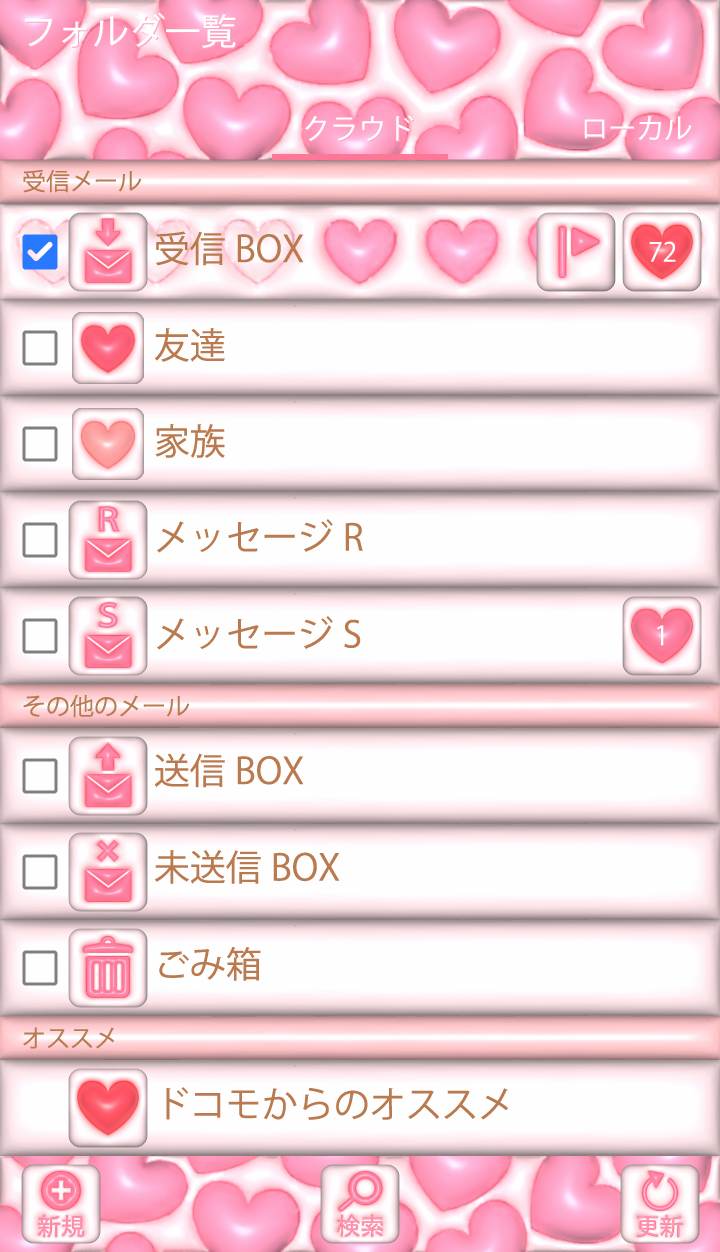Refresh folders with 更新 button

click(659, 1204)
